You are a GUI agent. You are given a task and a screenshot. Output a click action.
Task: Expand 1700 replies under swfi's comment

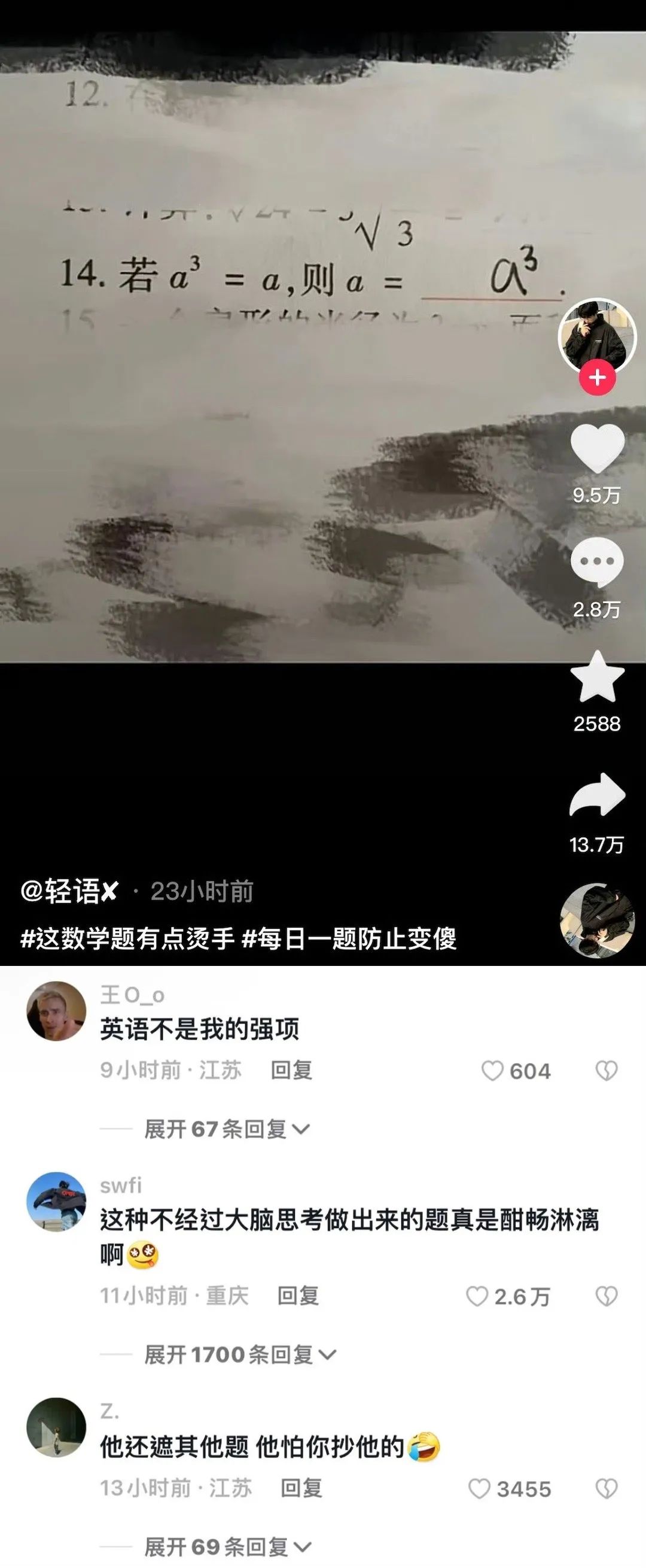[240, 1355]
